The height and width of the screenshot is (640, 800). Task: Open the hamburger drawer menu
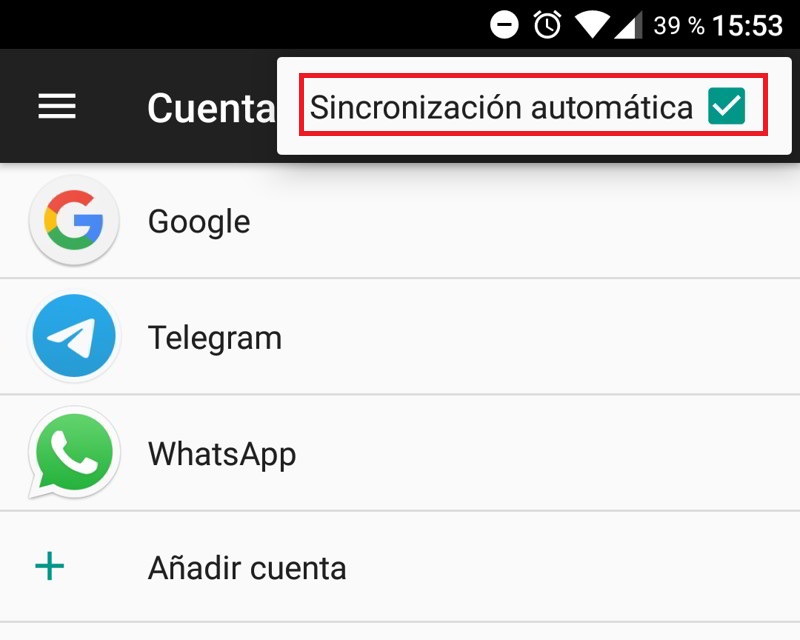(x=57, y=107)
